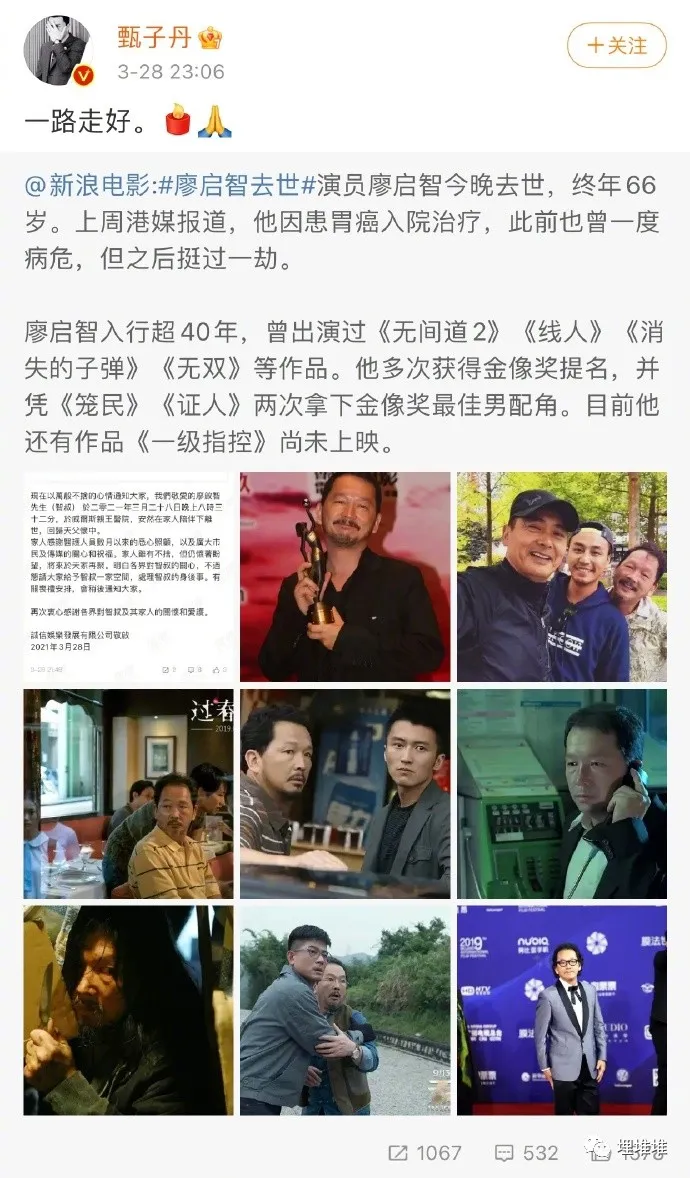Follow 甄子丹 with the 关注 button
690x1178 pixels.
point(616,45)
